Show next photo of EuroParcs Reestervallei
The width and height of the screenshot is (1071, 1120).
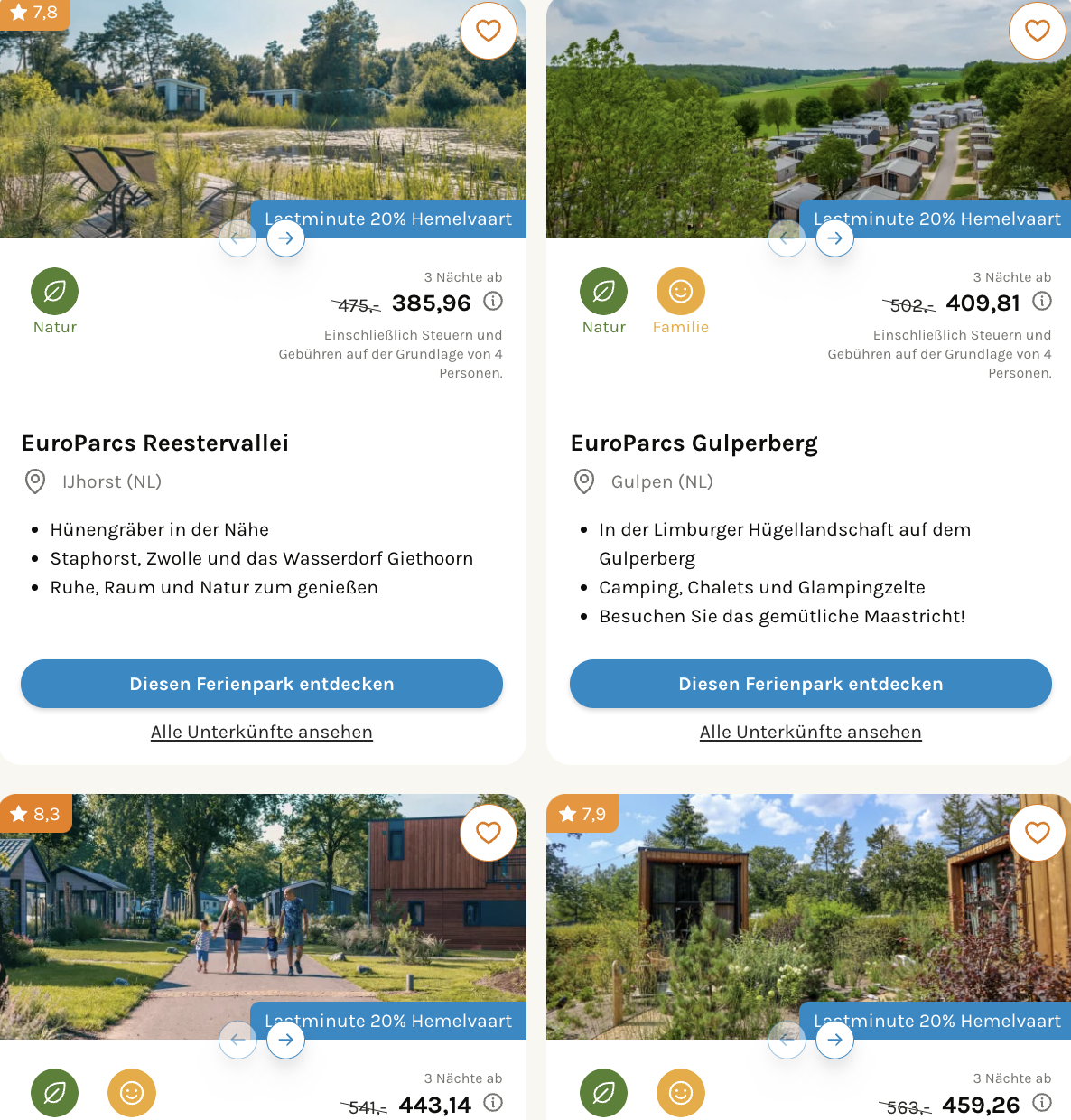point(285,238)
